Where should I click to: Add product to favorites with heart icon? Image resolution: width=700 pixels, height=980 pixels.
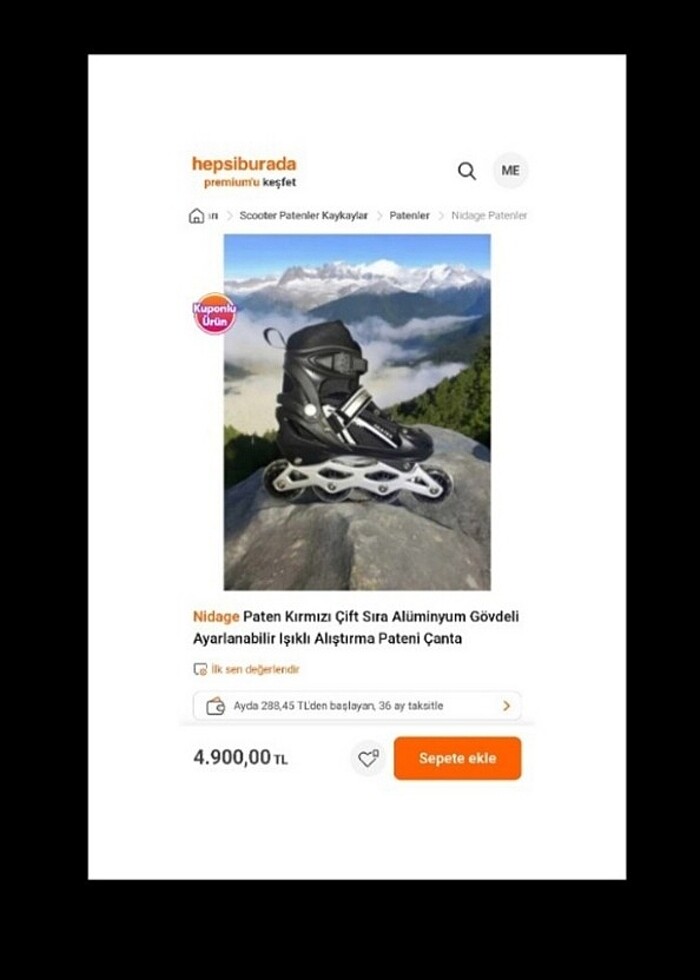click(368, 758)
